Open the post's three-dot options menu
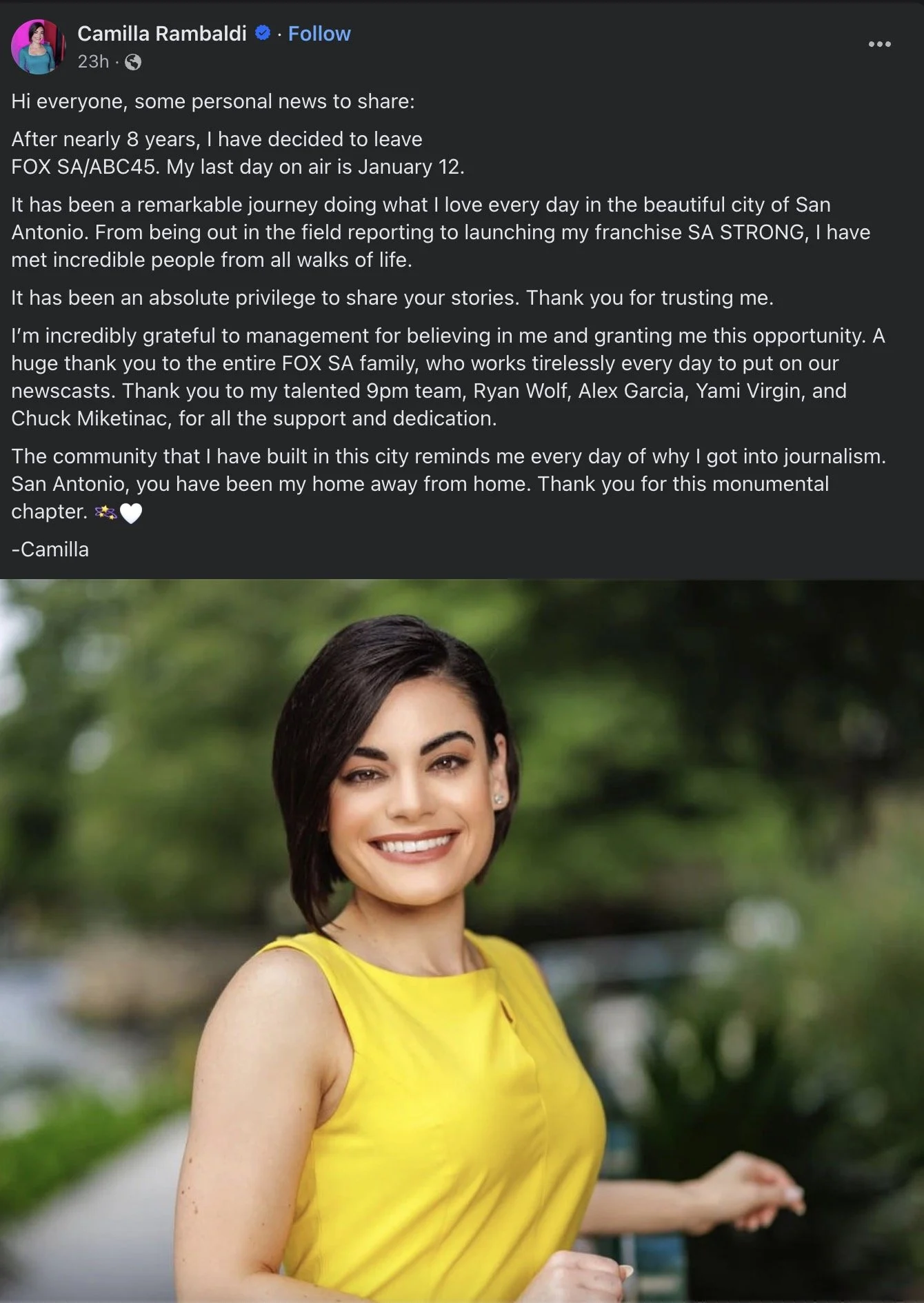The image size is (924, 1303). [x=879, y=44]
